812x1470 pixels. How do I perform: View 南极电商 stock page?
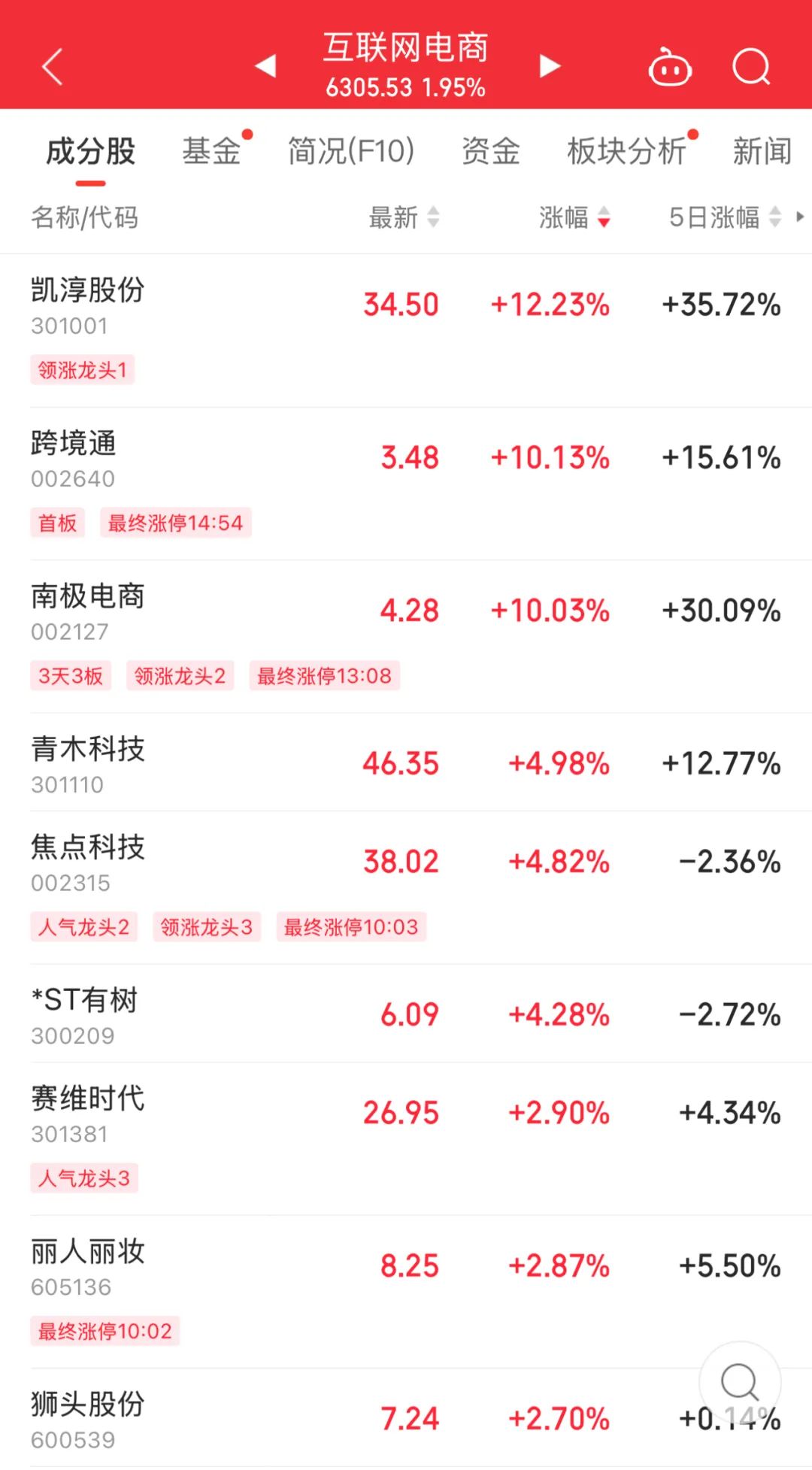(88, 596)
